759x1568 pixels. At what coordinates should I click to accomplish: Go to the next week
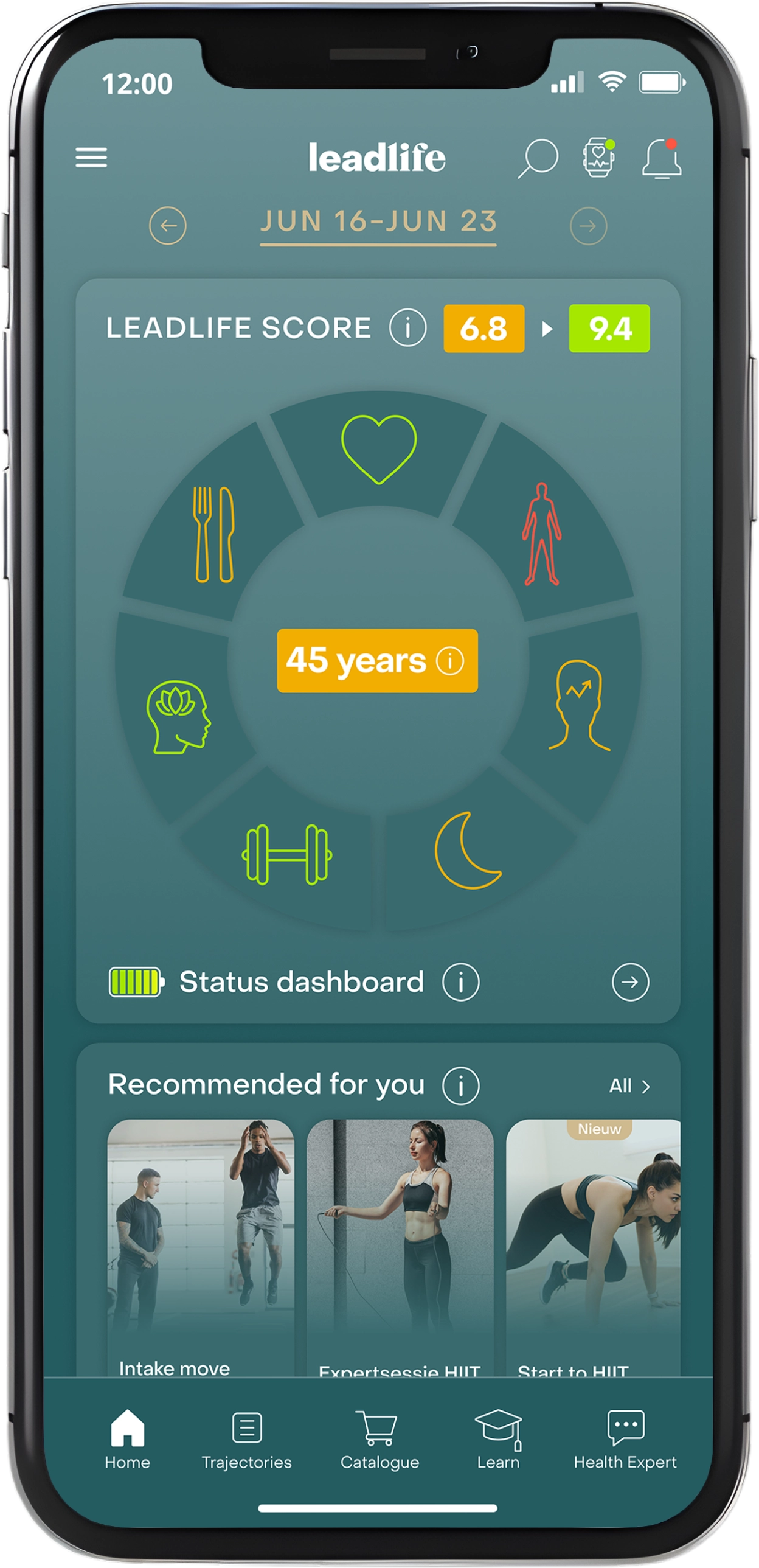588,226
